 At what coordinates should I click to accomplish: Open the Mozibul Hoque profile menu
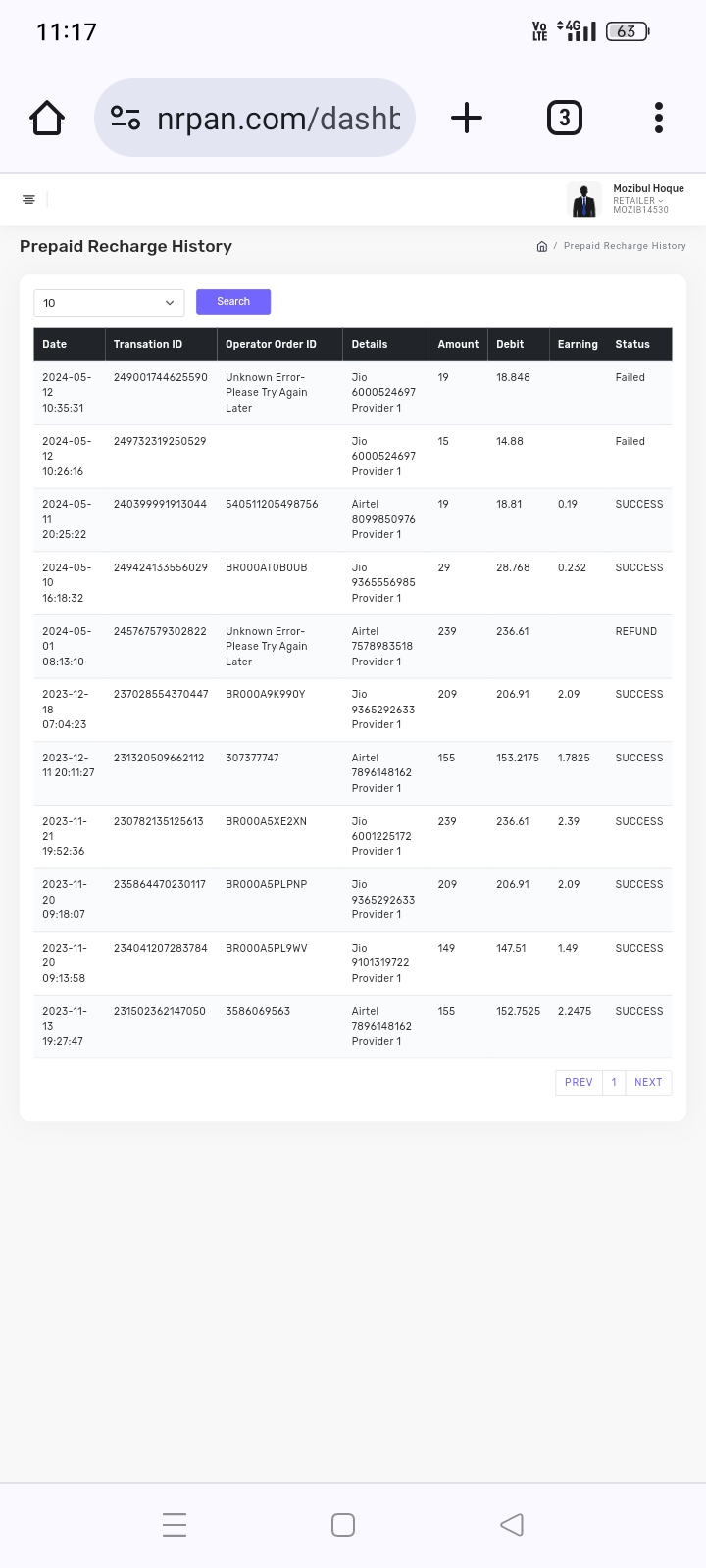[628, 200]
